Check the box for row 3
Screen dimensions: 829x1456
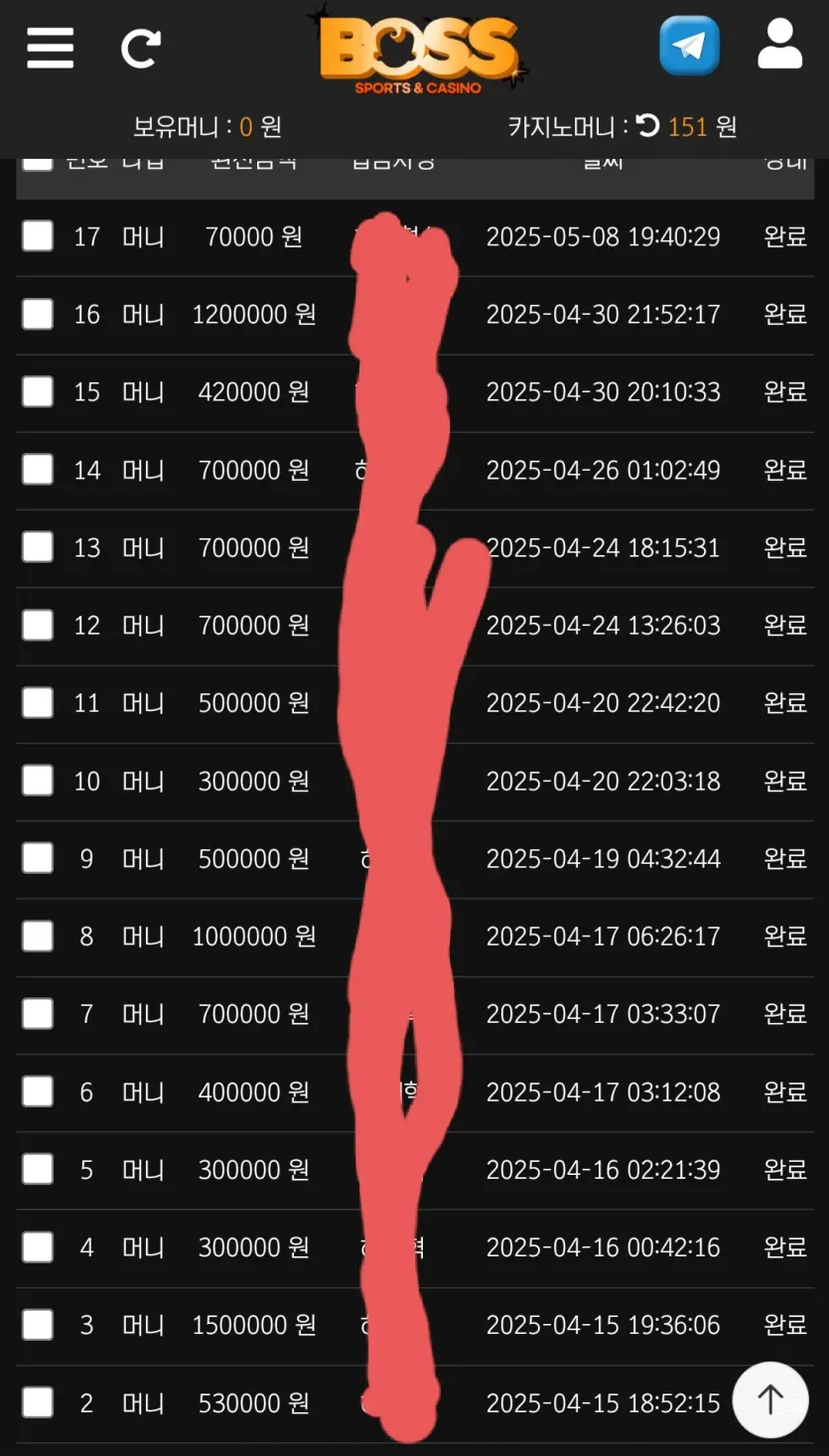click(x=38, y=1324)
